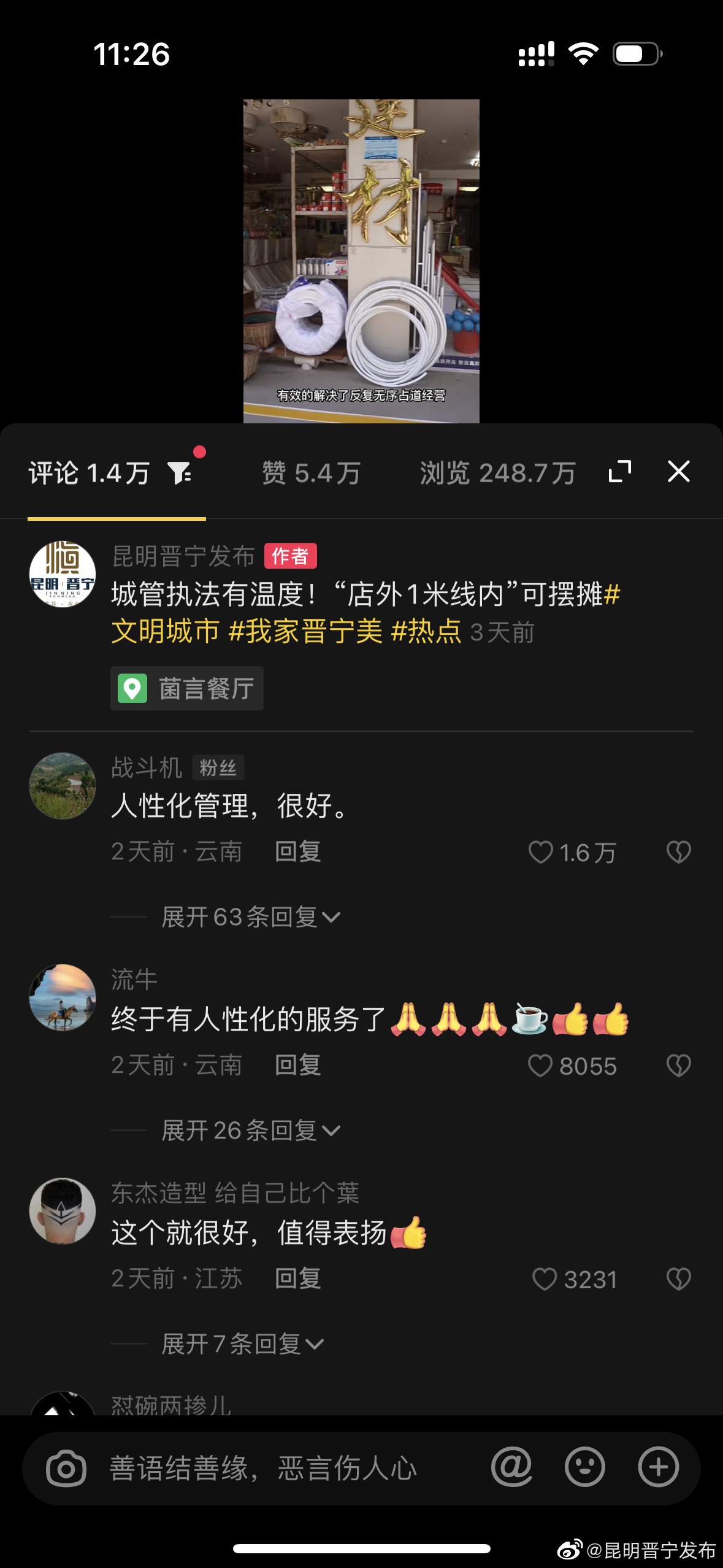
Task: Reply to 战斗机's comment
Action: point(298,851)
